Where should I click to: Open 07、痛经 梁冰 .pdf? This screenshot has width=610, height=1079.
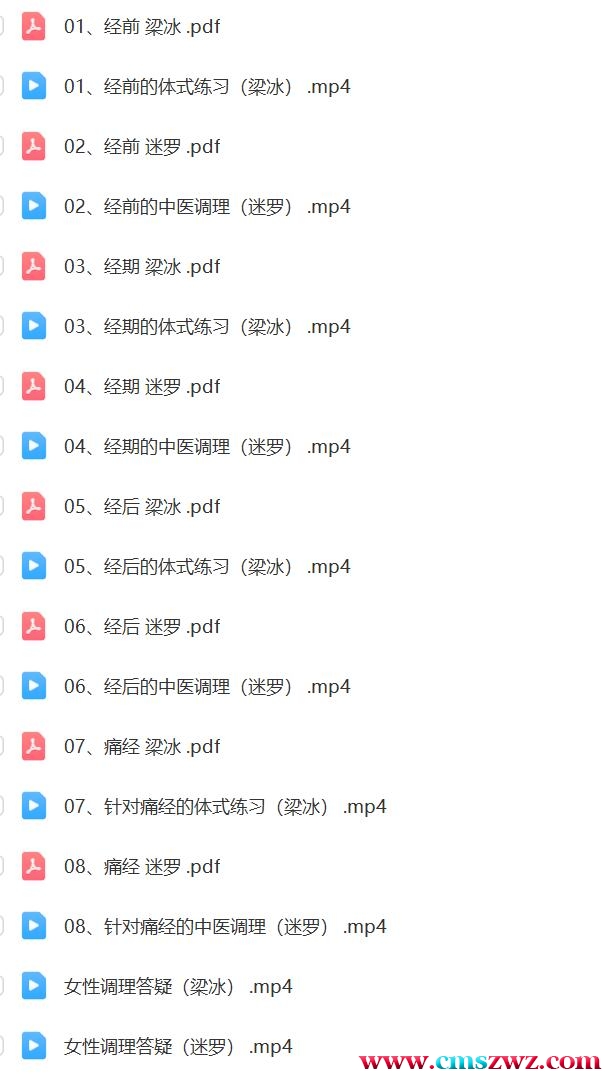141,747
